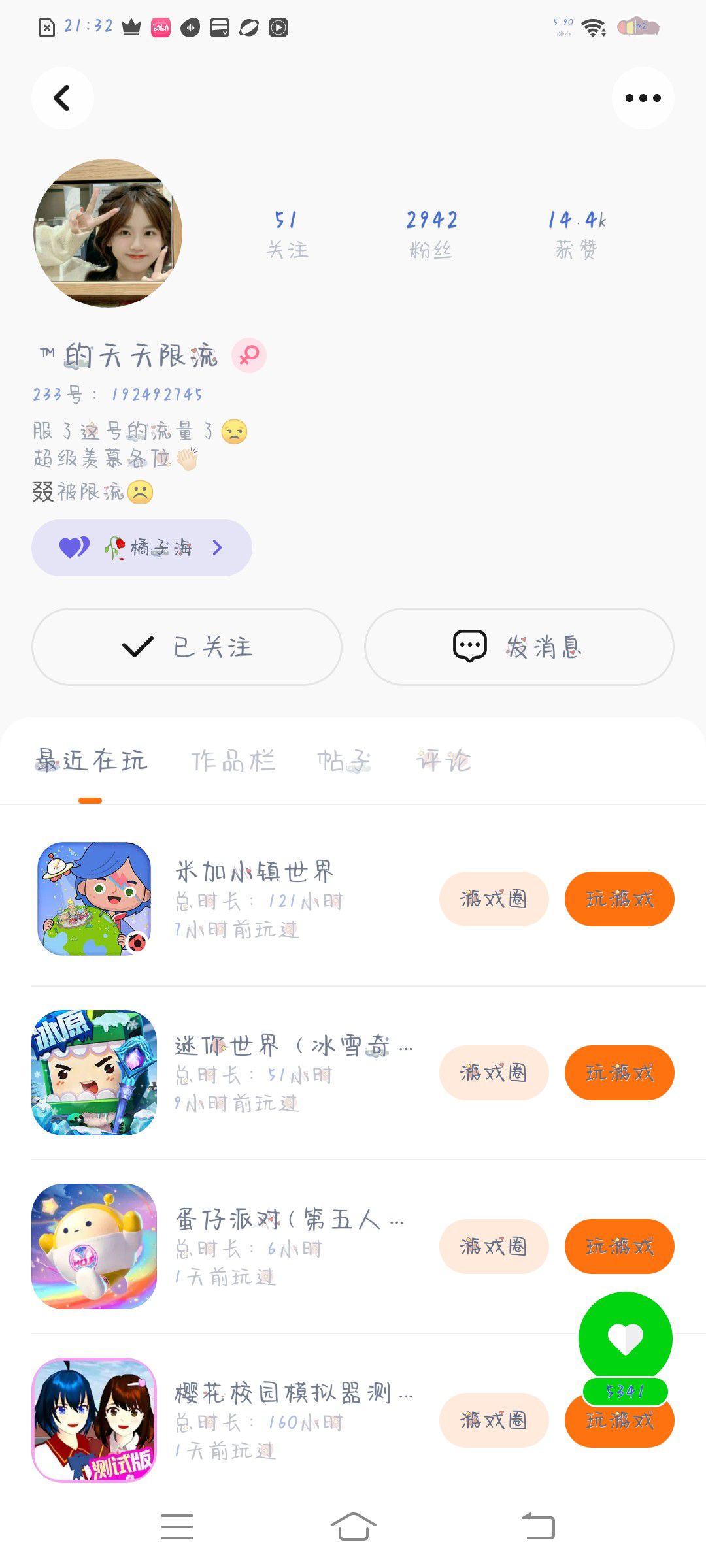Tap 发消息 to message this user
706x1568 pixels.
coord(518,647)
